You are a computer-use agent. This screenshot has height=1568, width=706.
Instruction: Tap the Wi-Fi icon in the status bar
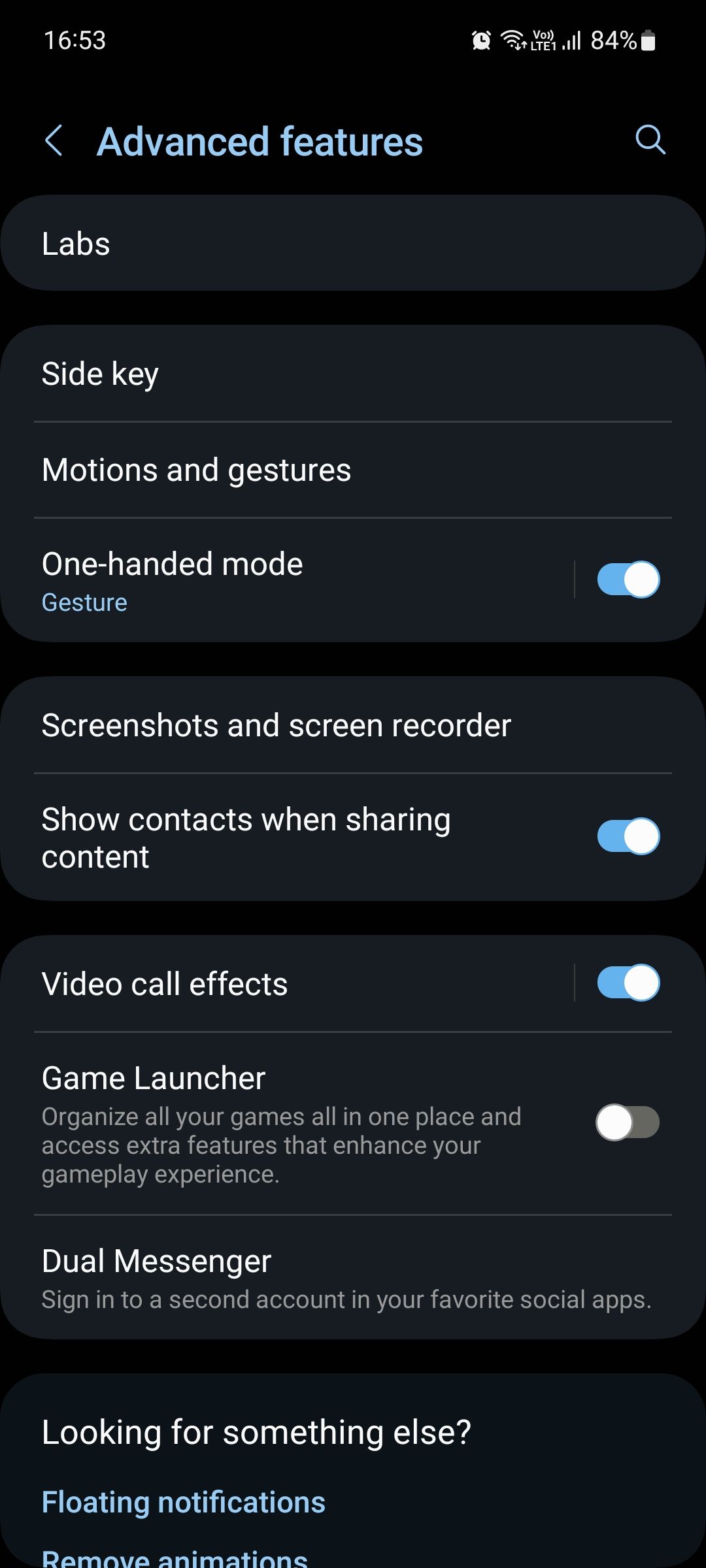point(514,40)
